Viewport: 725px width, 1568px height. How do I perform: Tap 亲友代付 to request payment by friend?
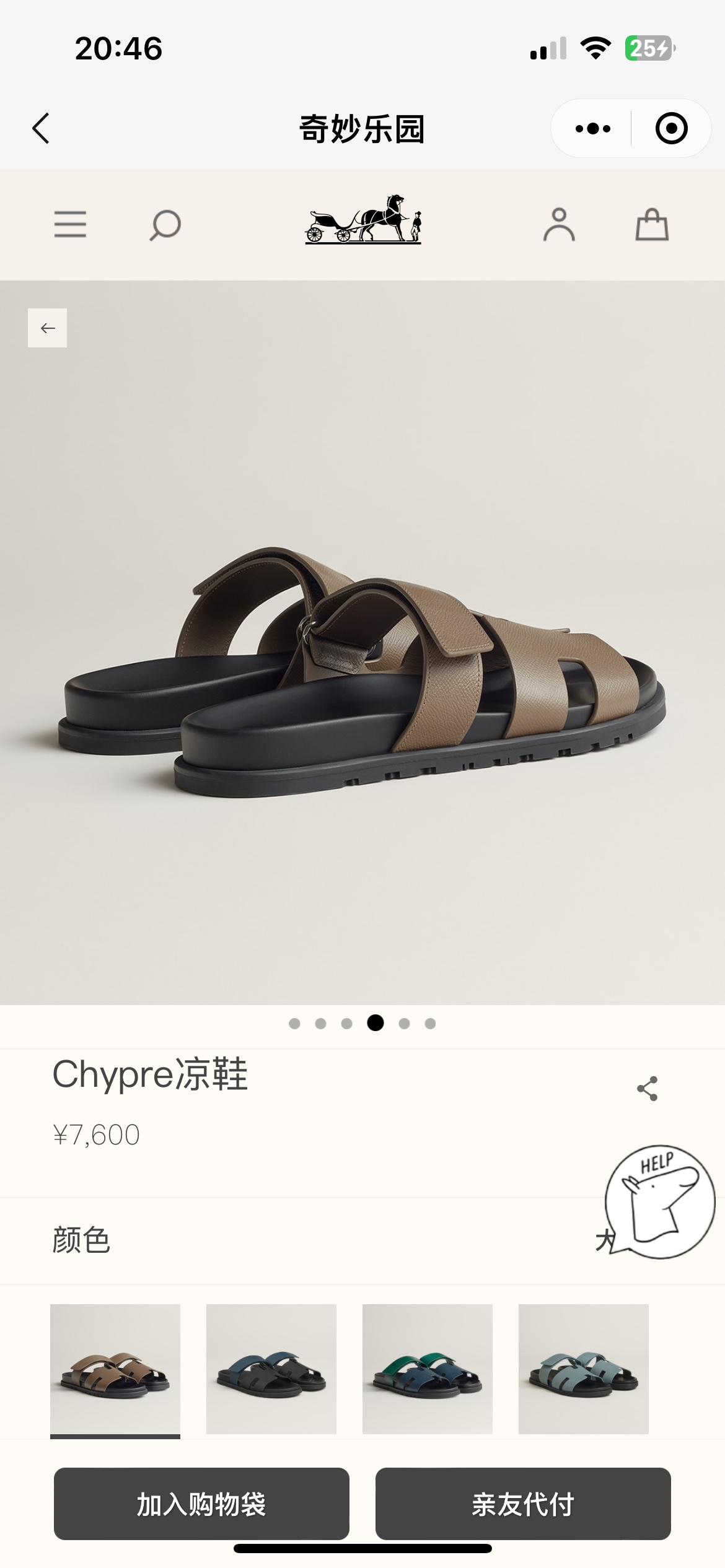click(523, 1504)
